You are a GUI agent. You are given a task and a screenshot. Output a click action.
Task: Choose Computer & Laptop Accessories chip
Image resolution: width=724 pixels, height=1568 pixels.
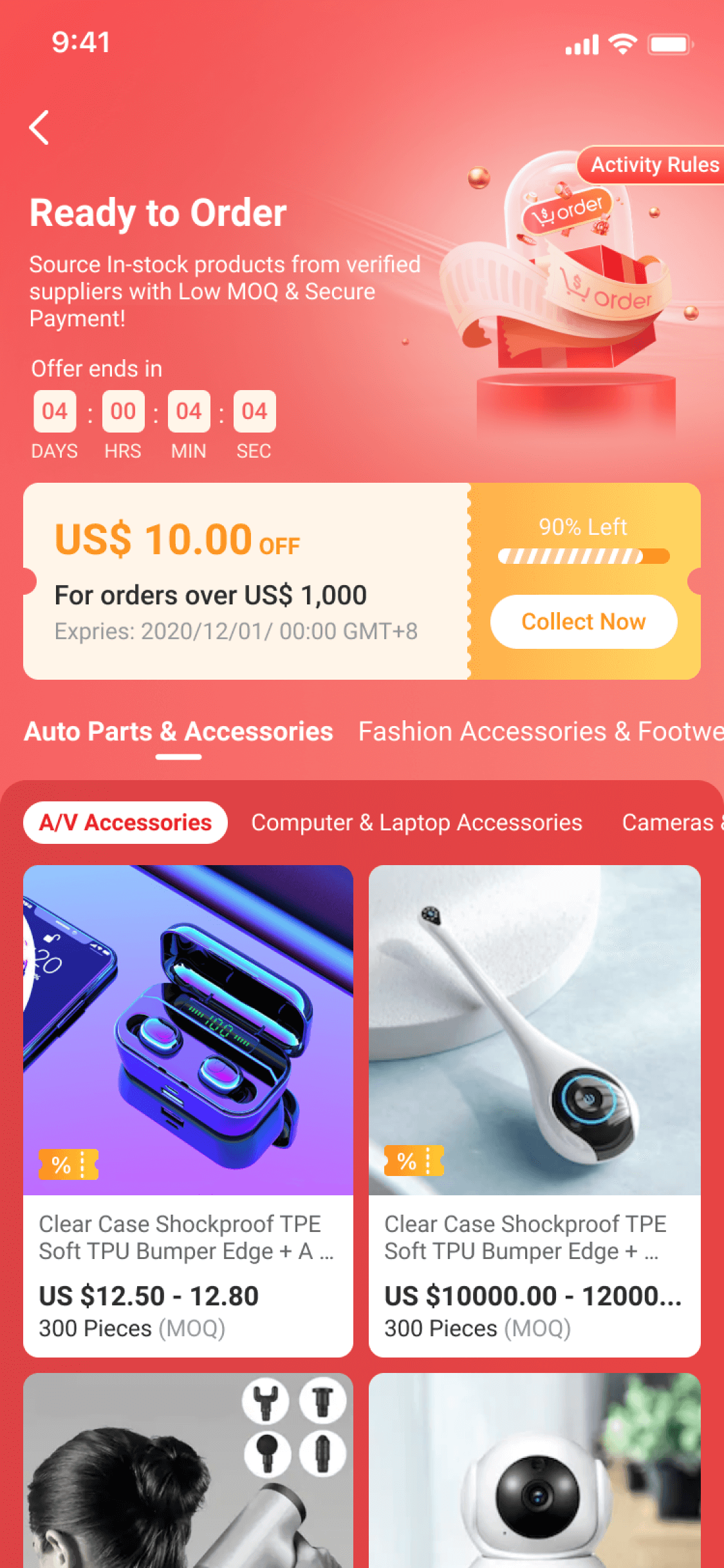tap(416, 822)
